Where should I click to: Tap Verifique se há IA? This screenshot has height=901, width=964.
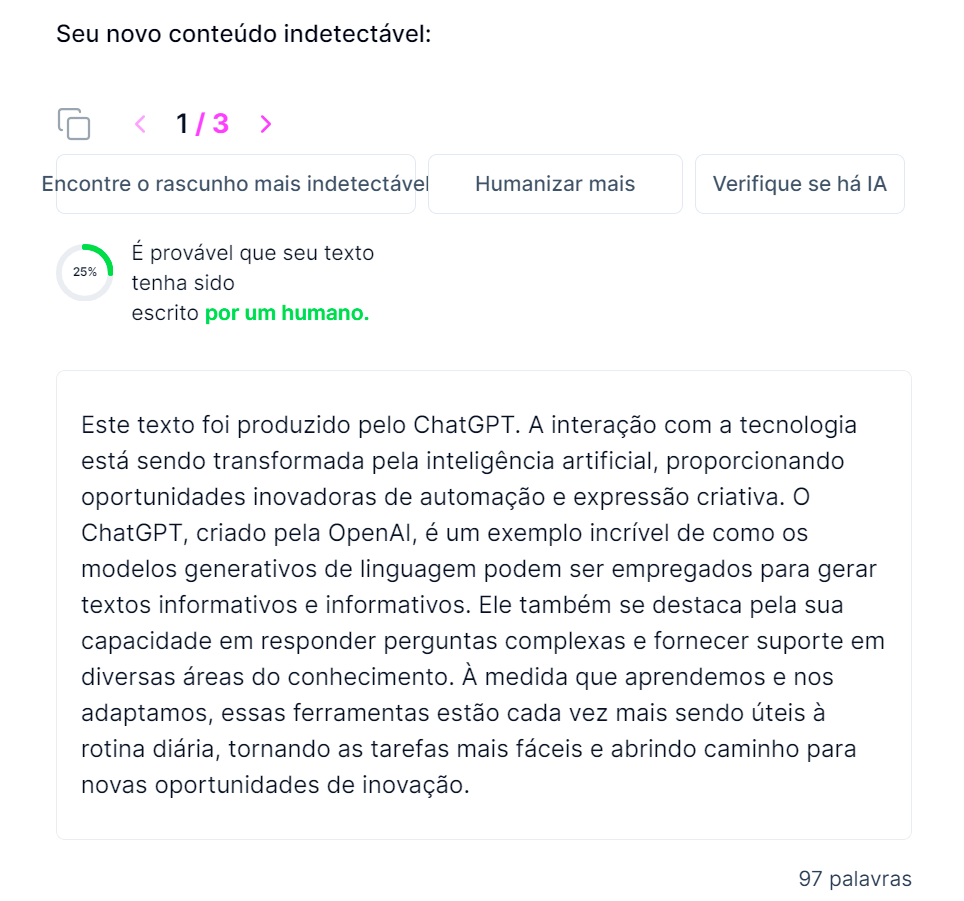point(799,184)
